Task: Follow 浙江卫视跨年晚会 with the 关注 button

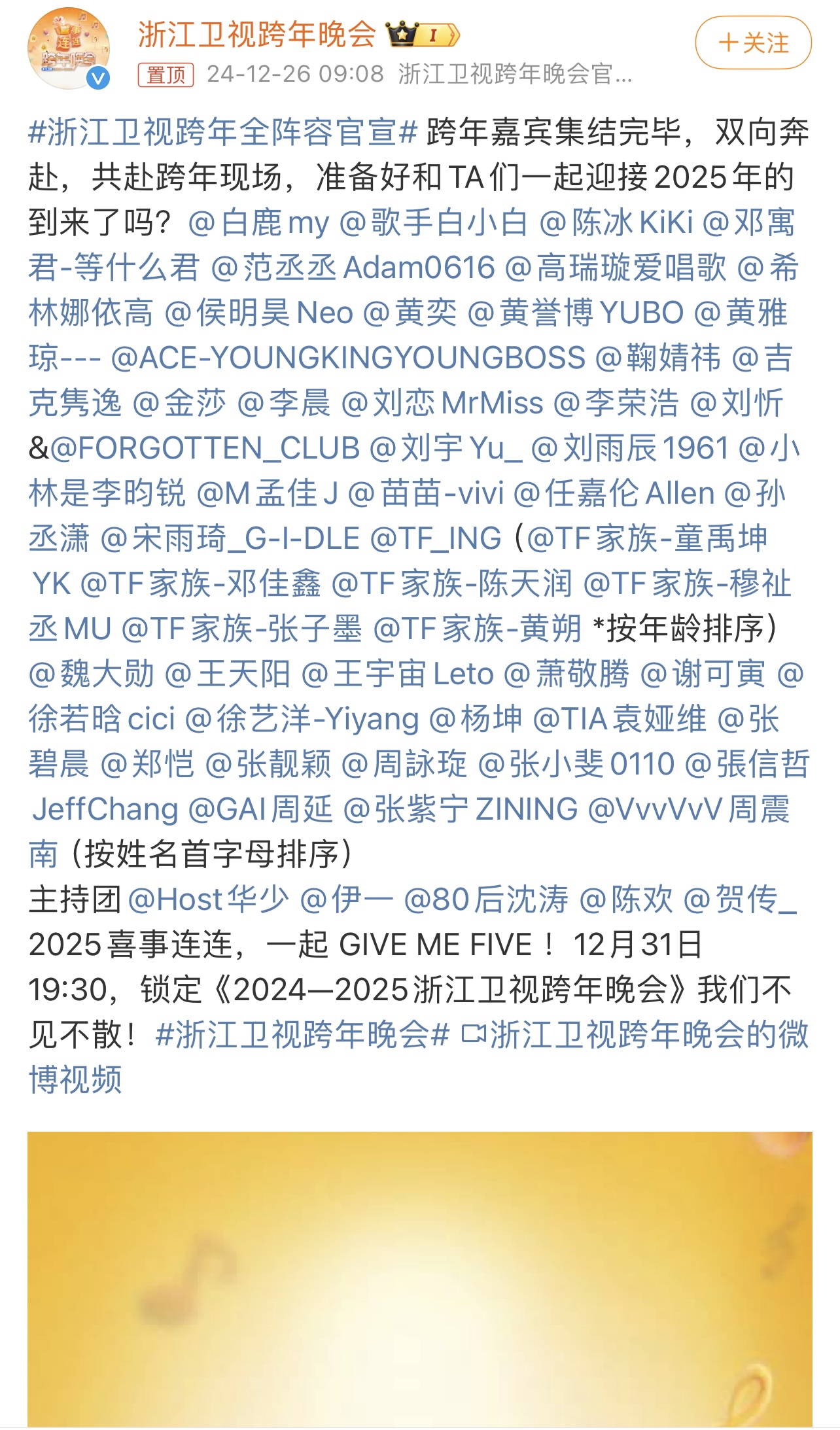Action: 753,43
